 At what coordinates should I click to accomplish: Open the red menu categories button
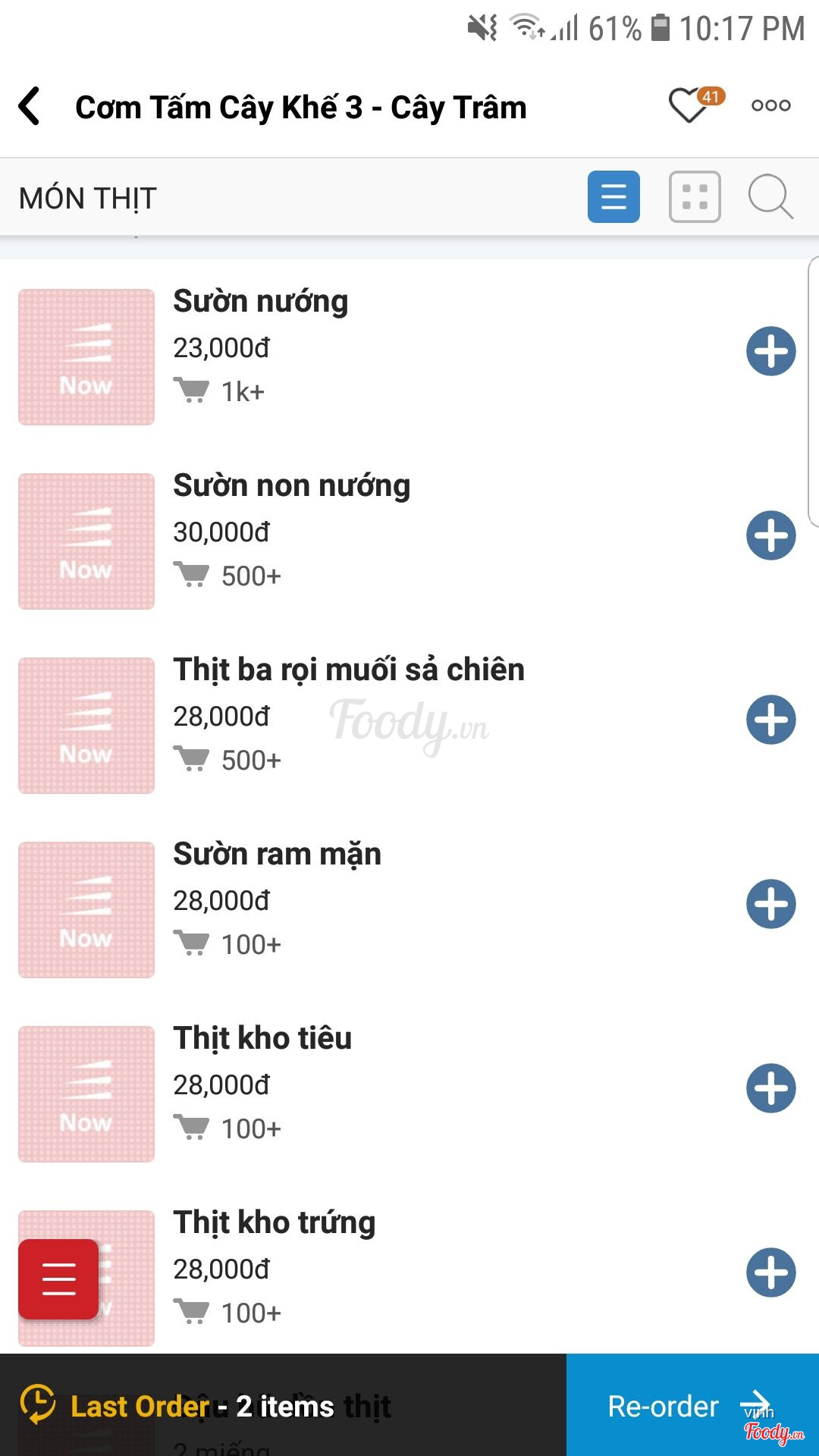59,1279
